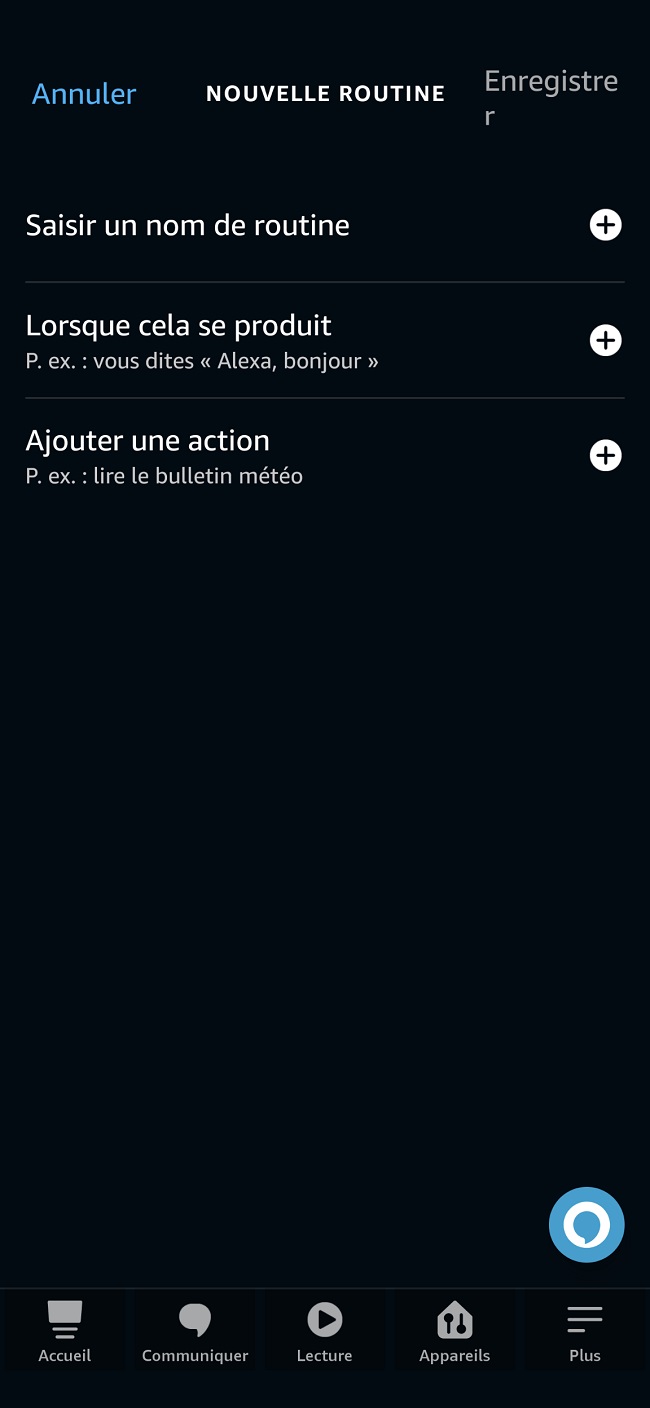
Task: Go to the Lecture tab
Action: point(325,1332)
